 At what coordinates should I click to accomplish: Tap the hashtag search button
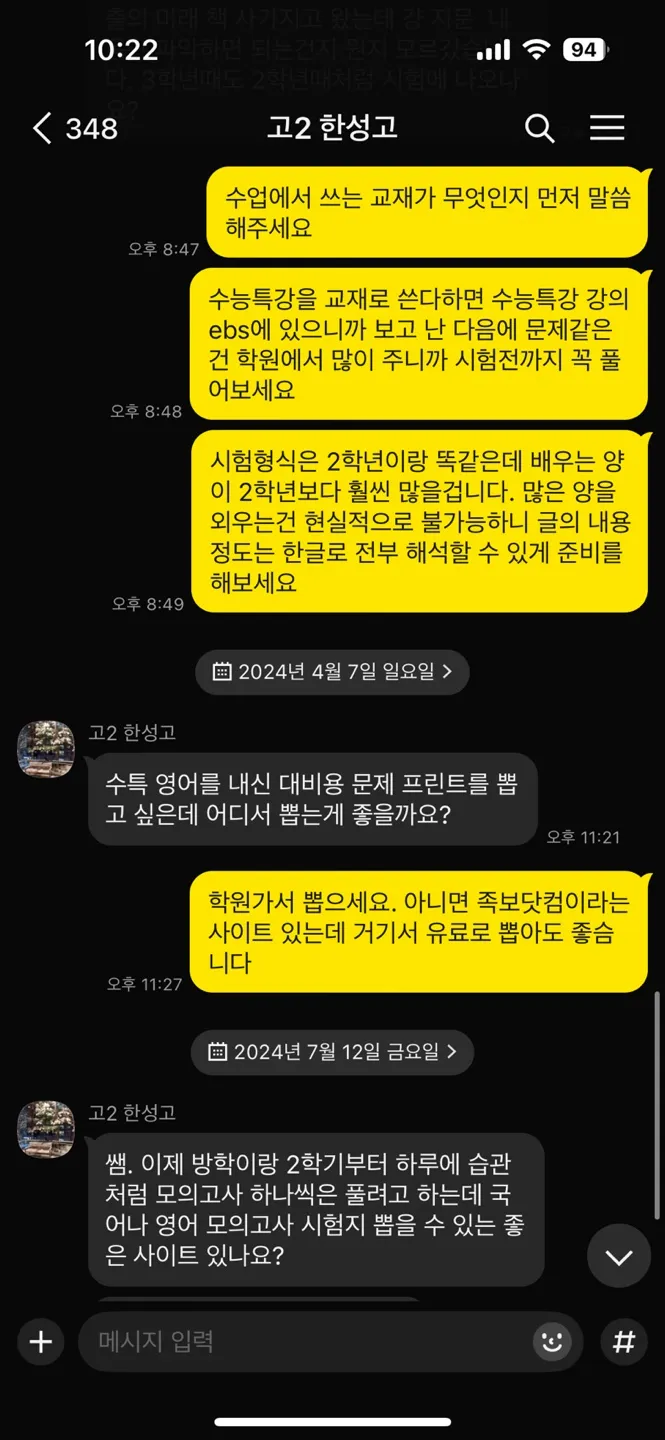coord(624,1341)
